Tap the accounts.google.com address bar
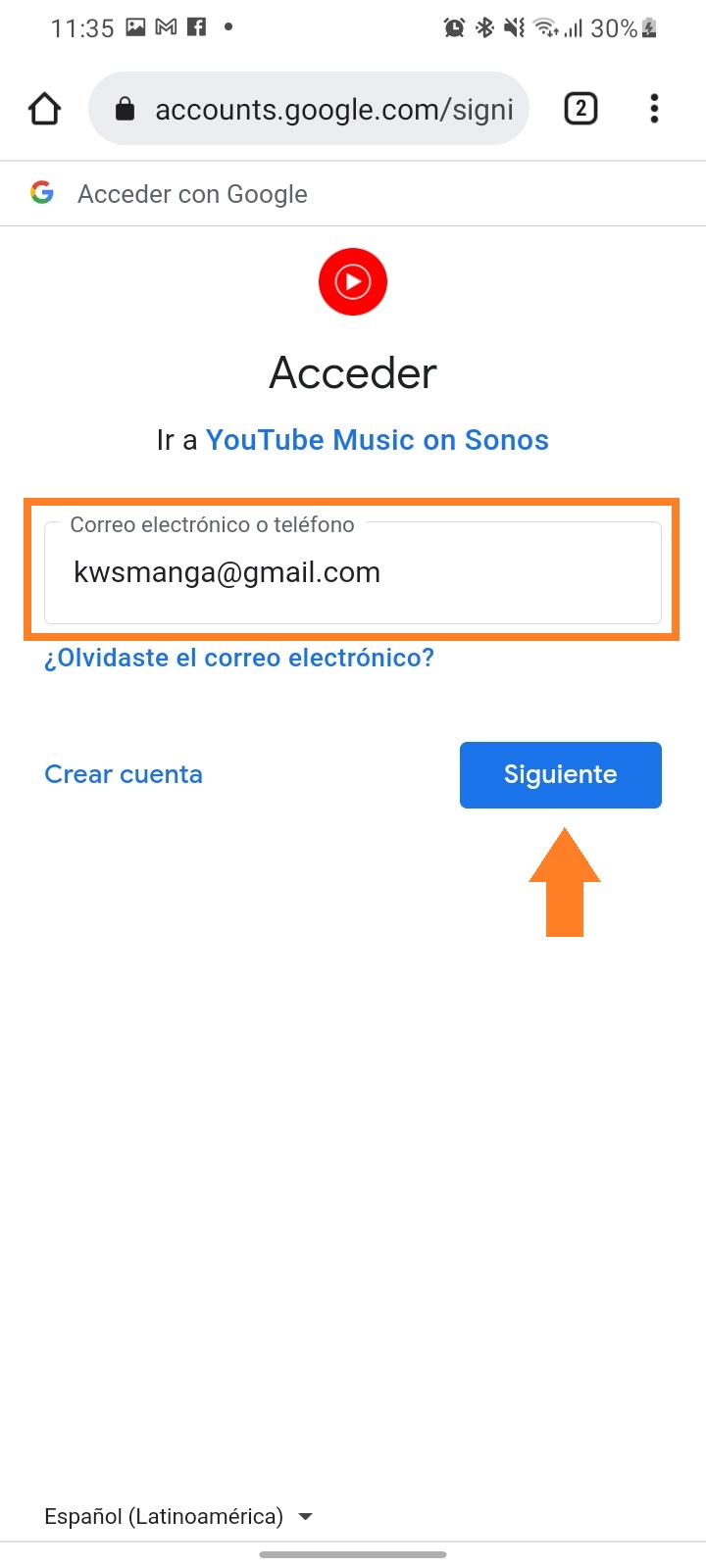The width and height of the screenshot is (706, 1568). pos(324,109)
